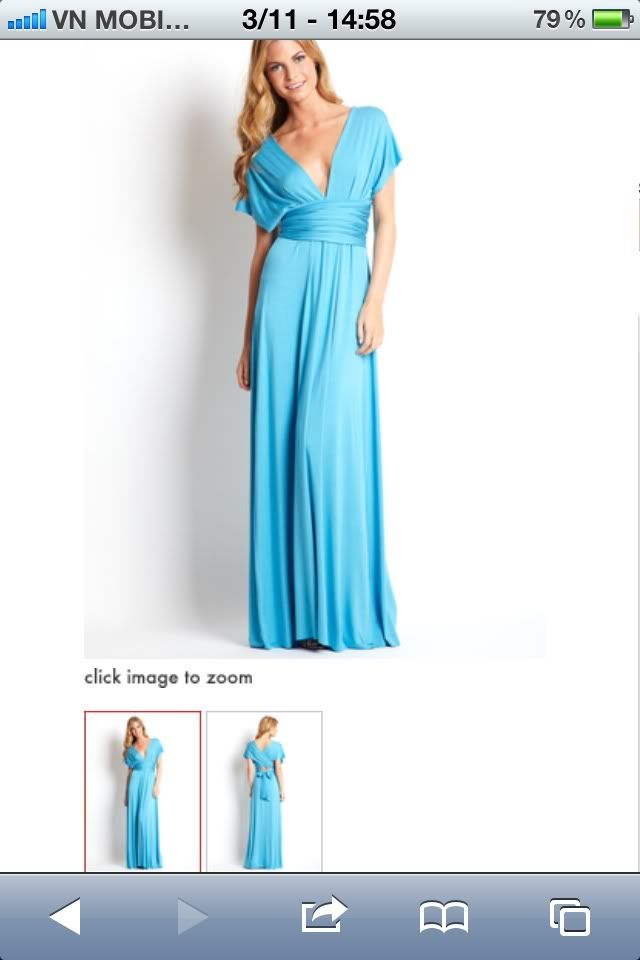Go back to the previous page
The height and width of the screenshot is (960, 640).
[65, 916]
